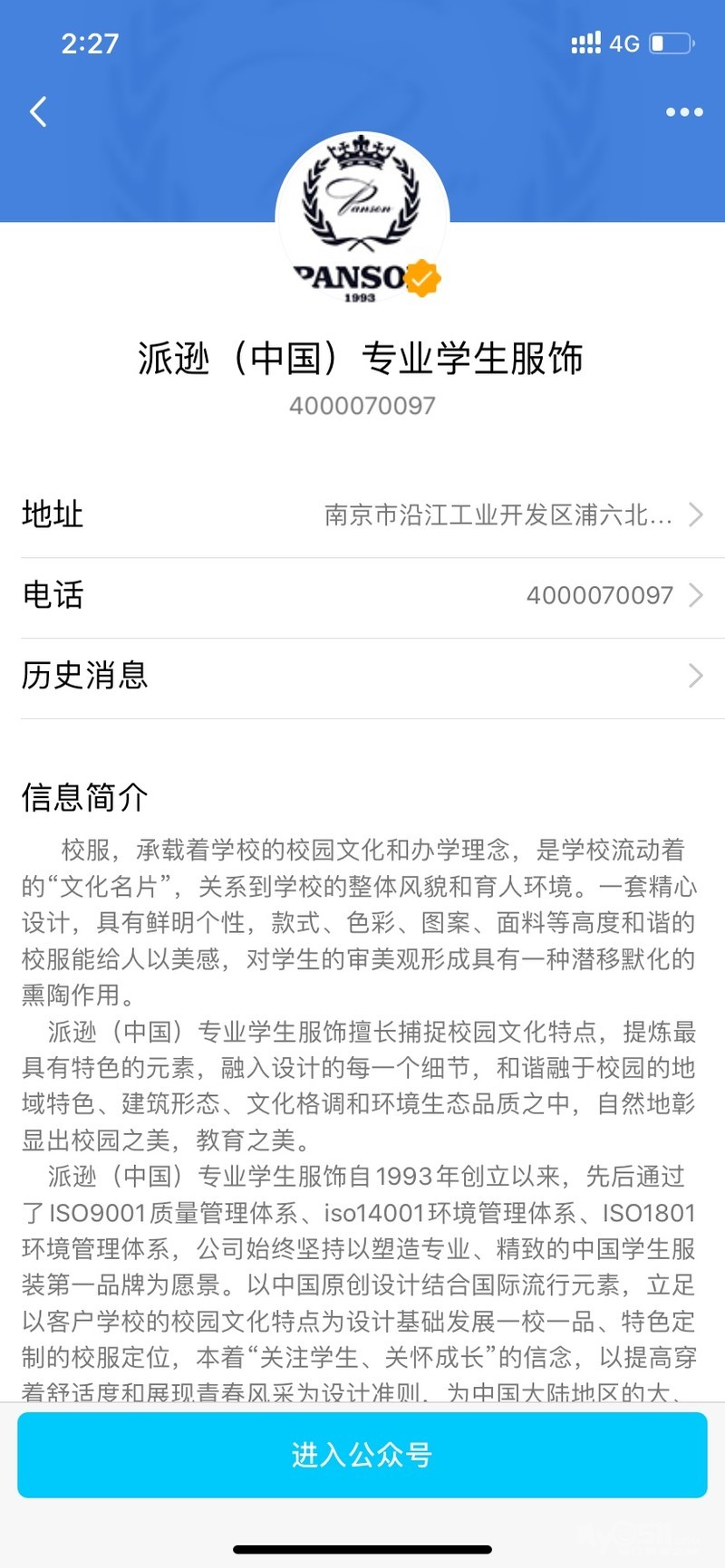The width and height of the screenshot is (725, 1568).
Task: Tap the 电话 phone number row
Action: pos(362,595)
